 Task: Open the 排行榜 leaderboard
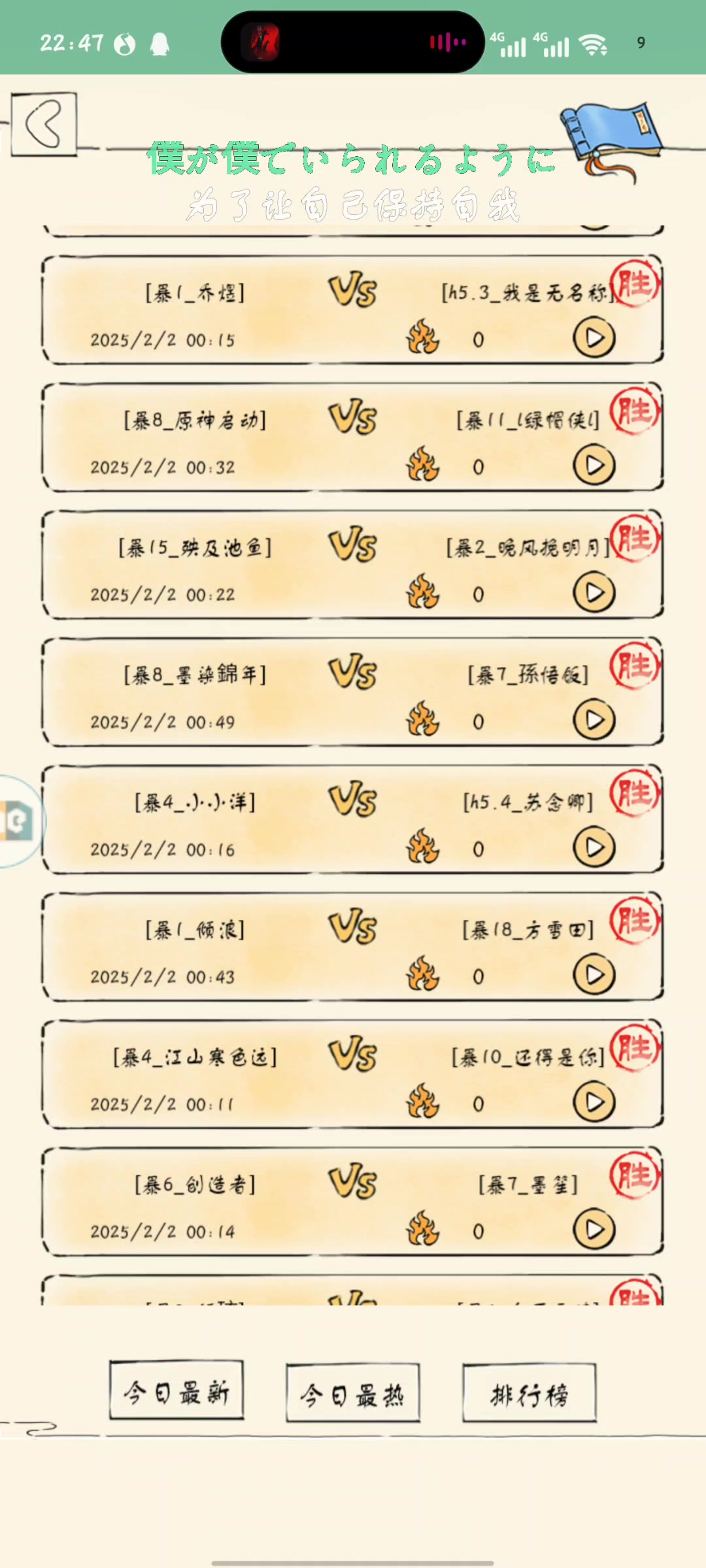click(x=529, y=1392)
